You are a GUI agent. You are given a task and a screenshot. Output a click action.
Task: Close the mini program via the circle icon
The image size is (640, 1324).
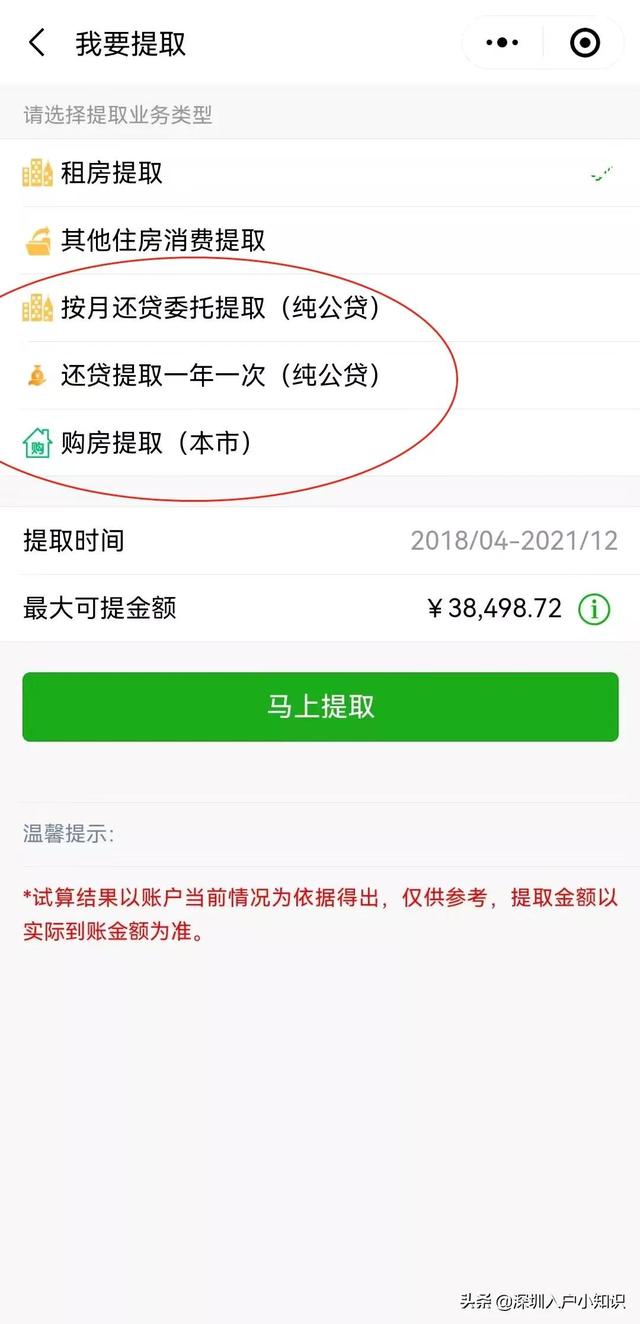click(585, 43)
